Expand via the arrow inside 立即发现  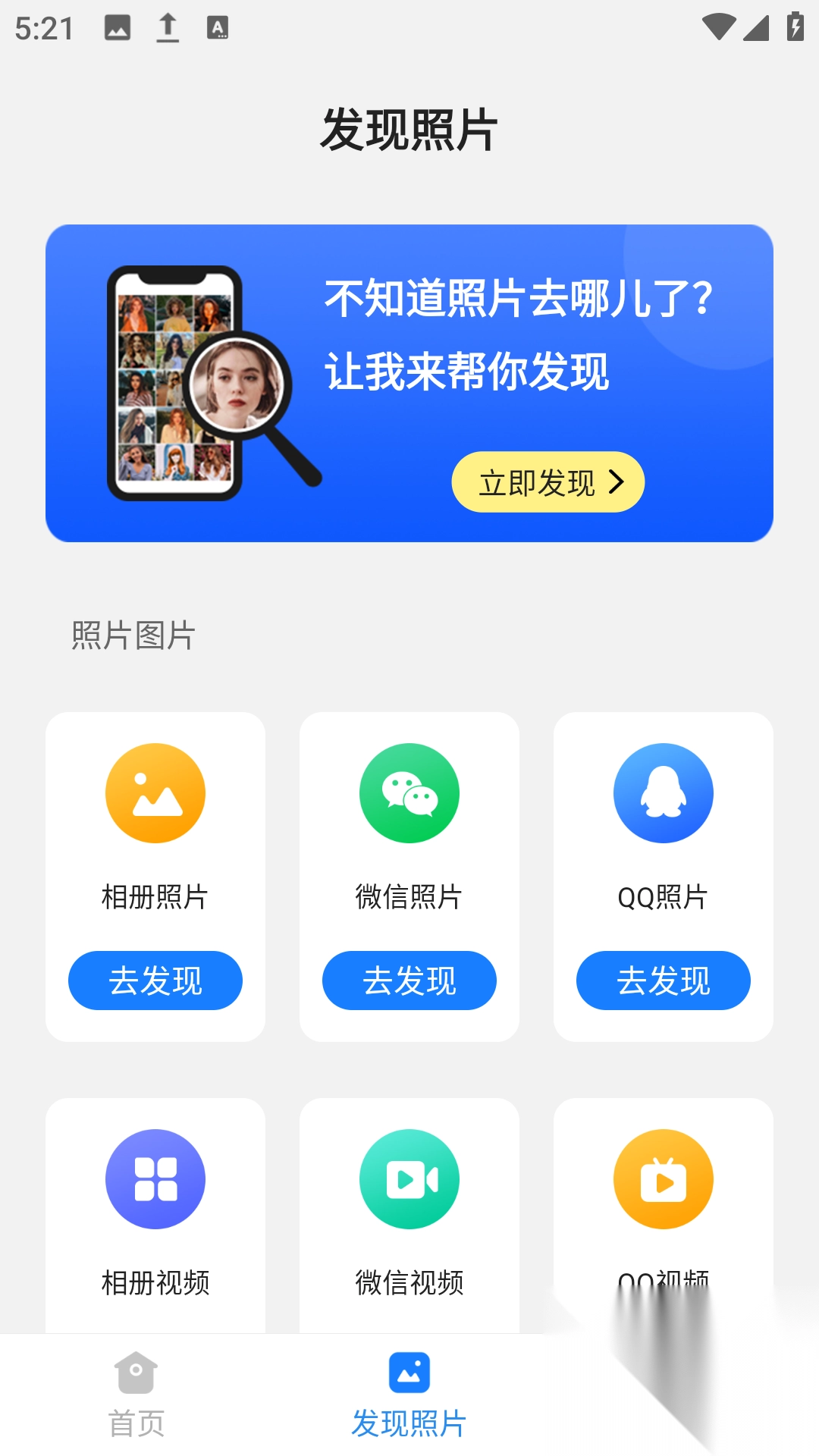[618, 482]
